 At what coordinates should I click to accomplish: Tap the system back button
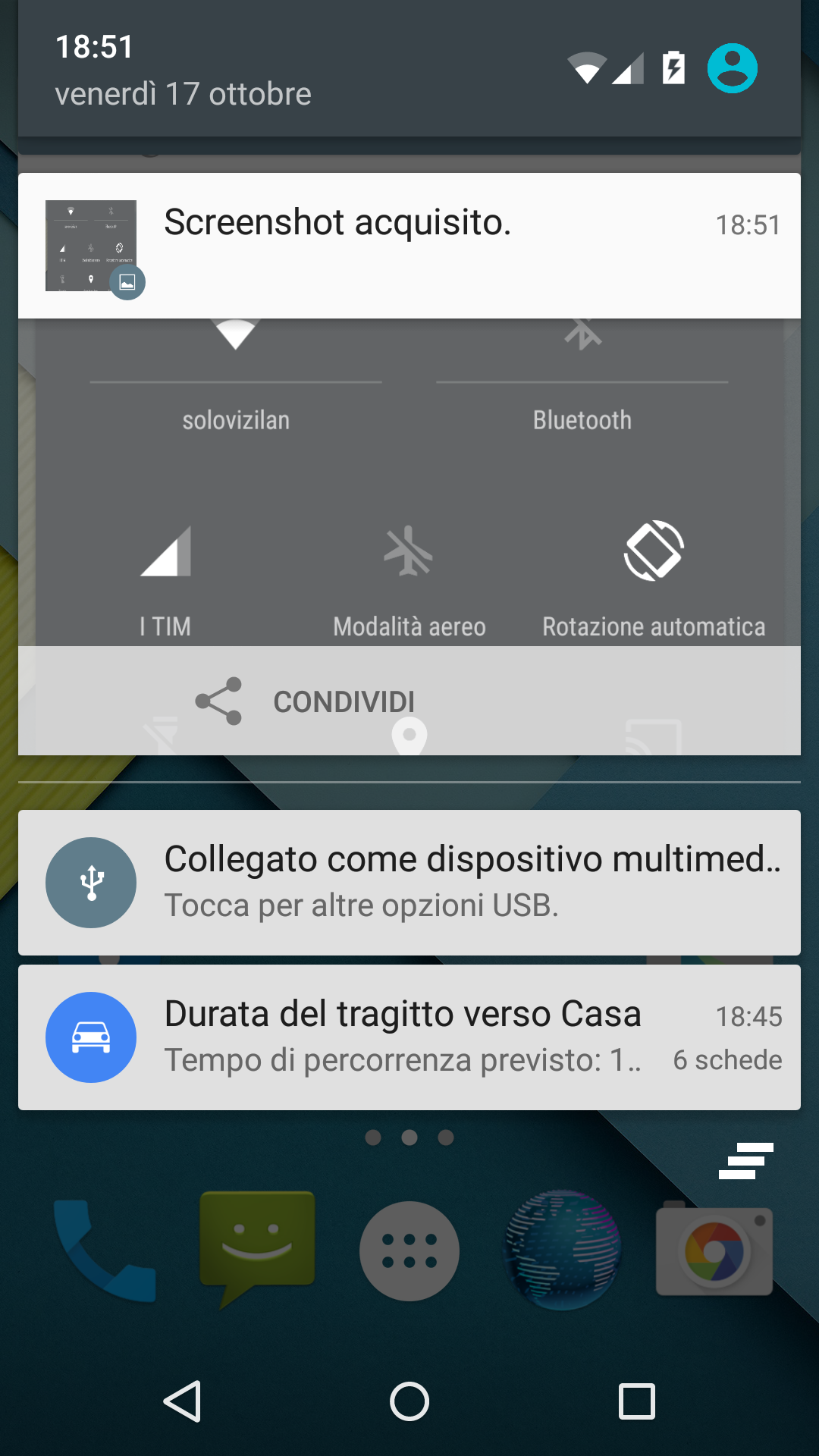point(182,1401)
